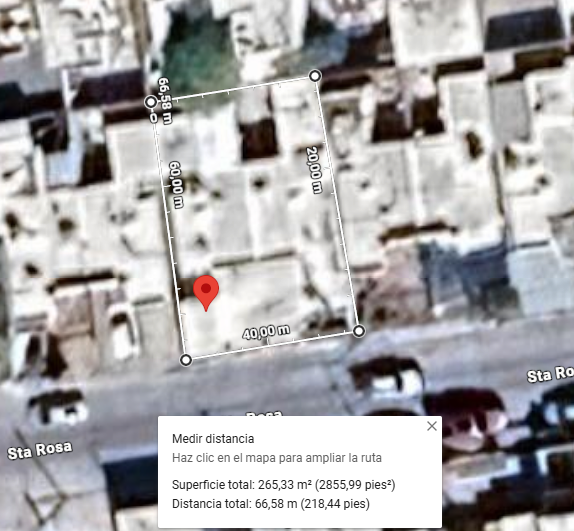574x531 pixels.
Task: Close the Medir distancia panel
Action: pos(432,426)
